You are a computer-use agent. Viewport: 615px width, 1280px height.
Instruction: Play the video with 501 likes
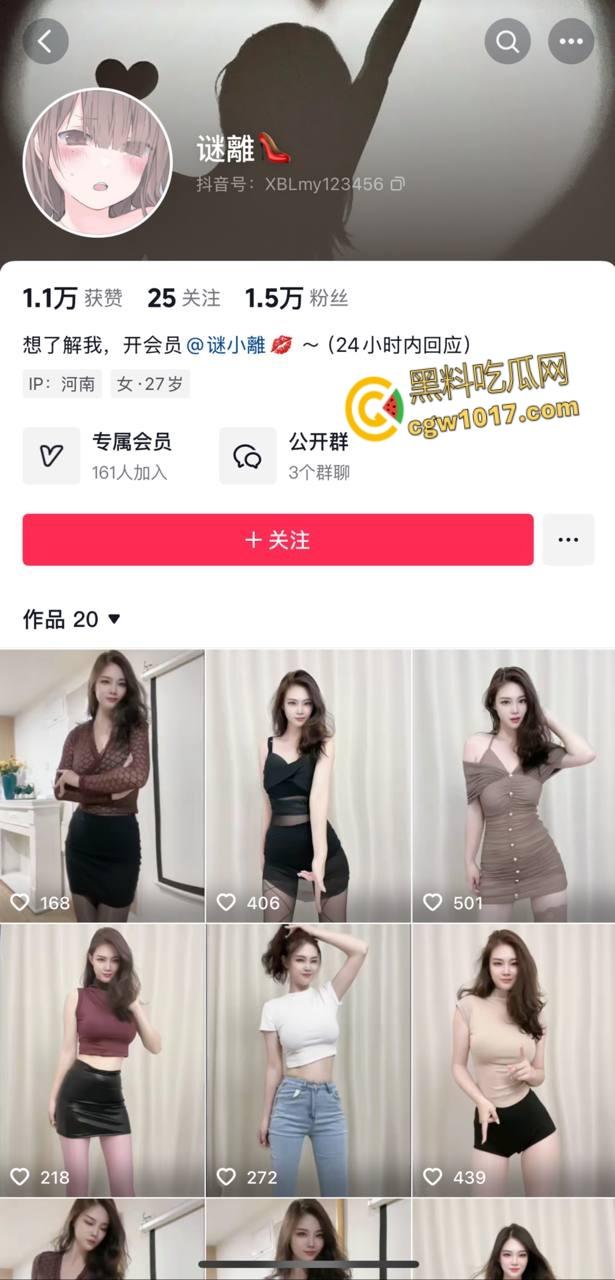513,785
